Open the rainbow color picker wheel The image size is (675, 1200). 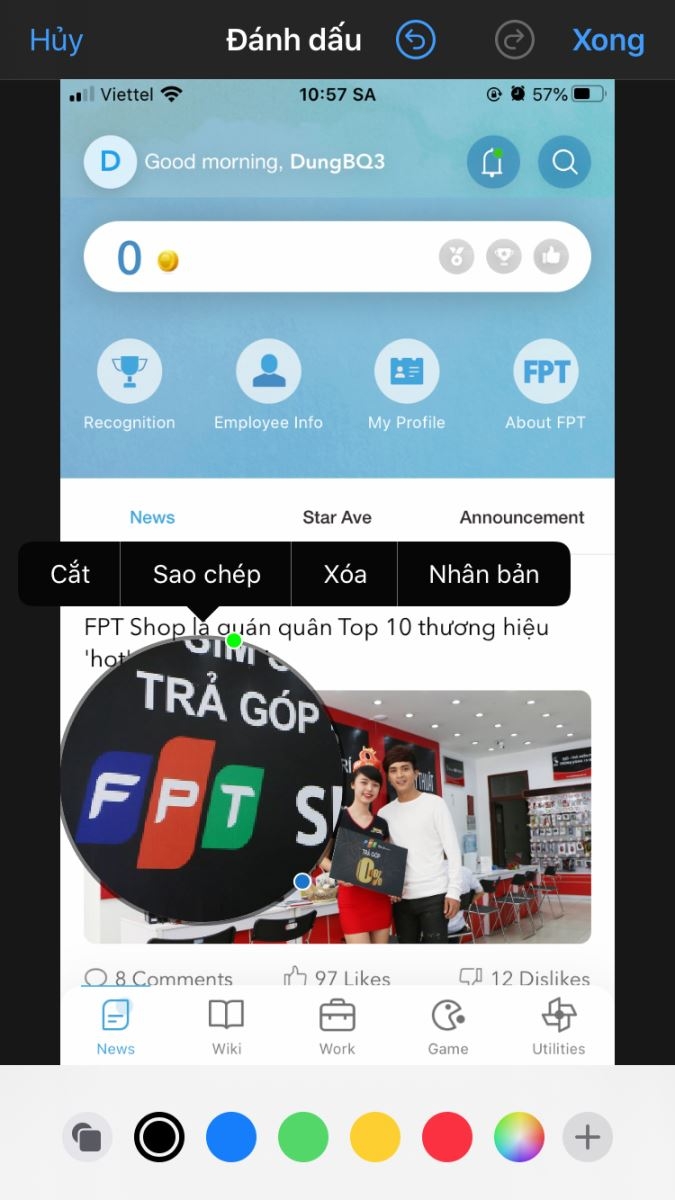(519, 1137)
